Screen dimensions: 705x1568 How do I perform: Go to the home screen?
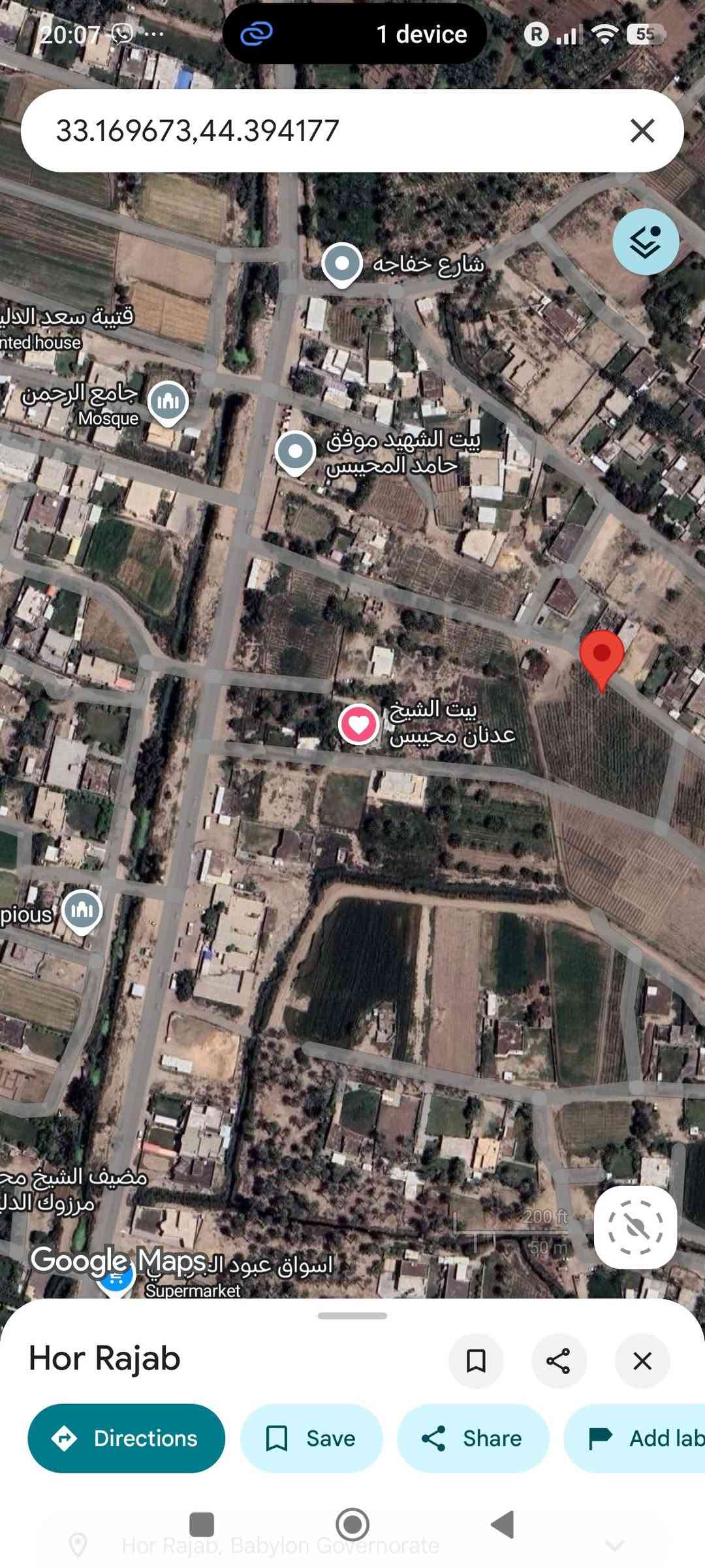point(352,1524)
